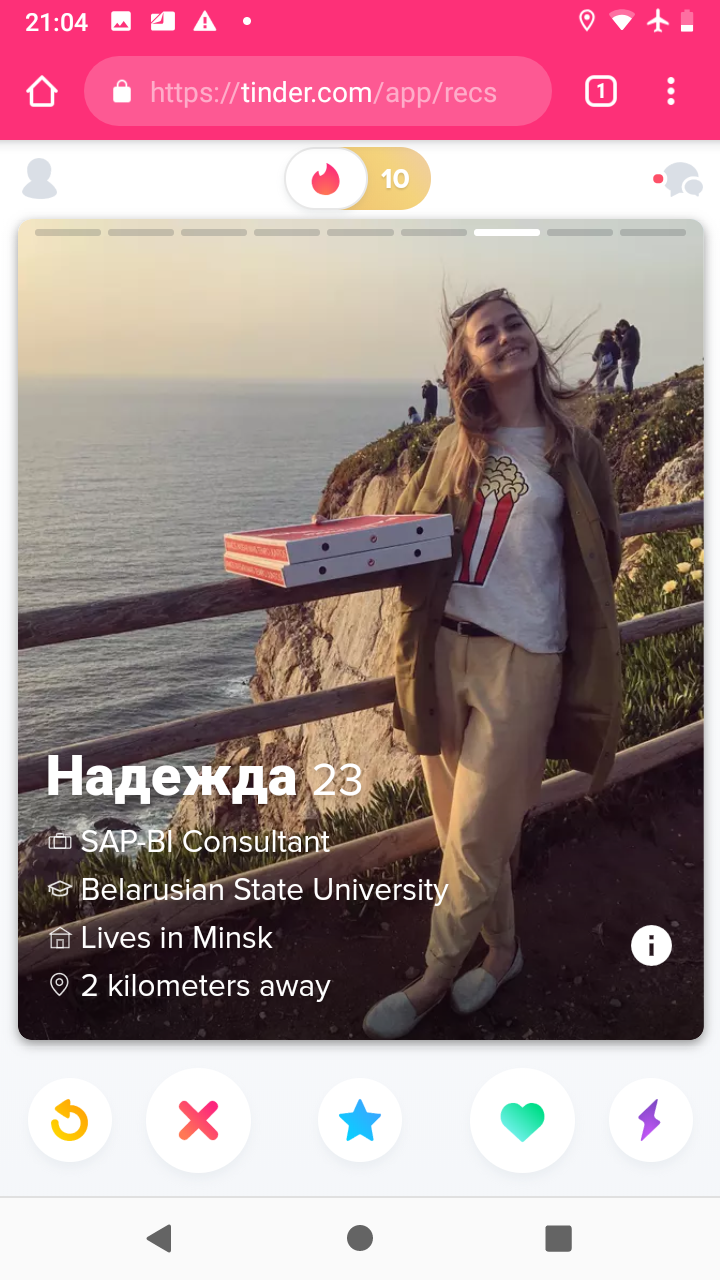720x1280 pixels.
Task: Rewind the last swipe
Action: pos(70,1121)
